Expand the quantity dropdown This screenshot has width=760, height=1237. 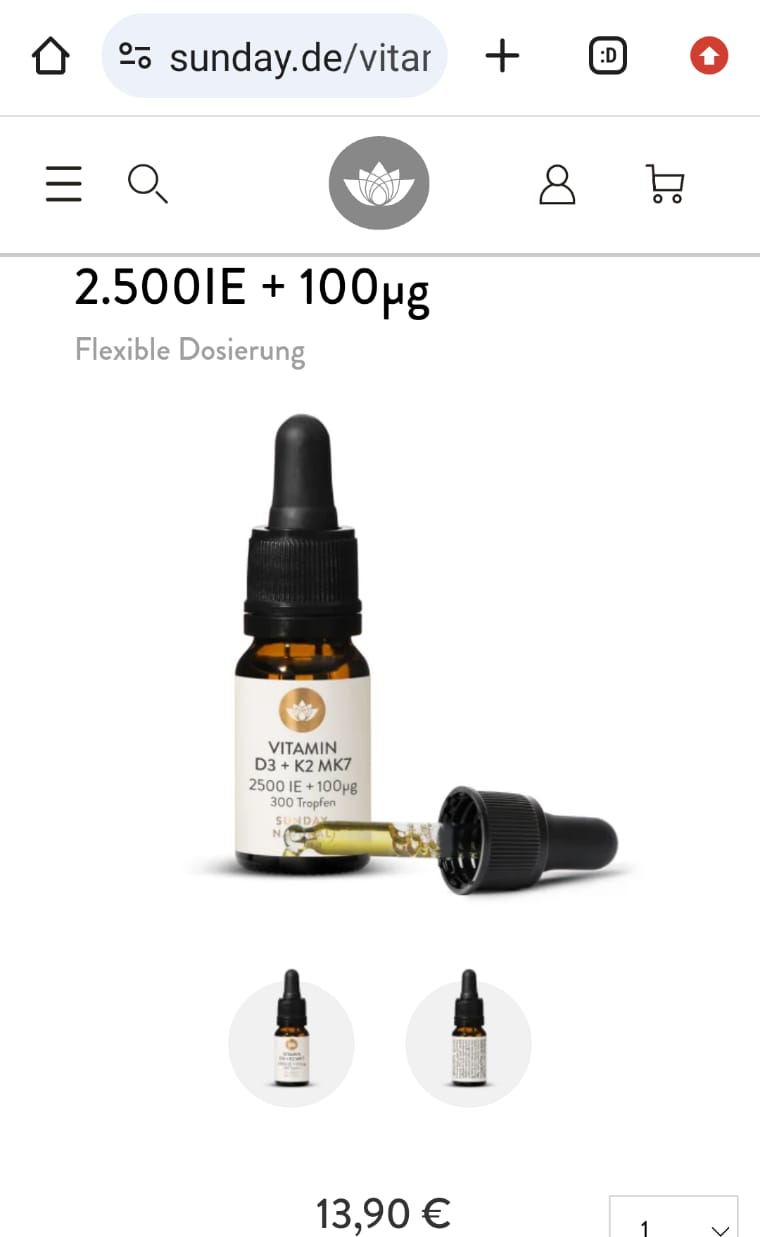674,1220
